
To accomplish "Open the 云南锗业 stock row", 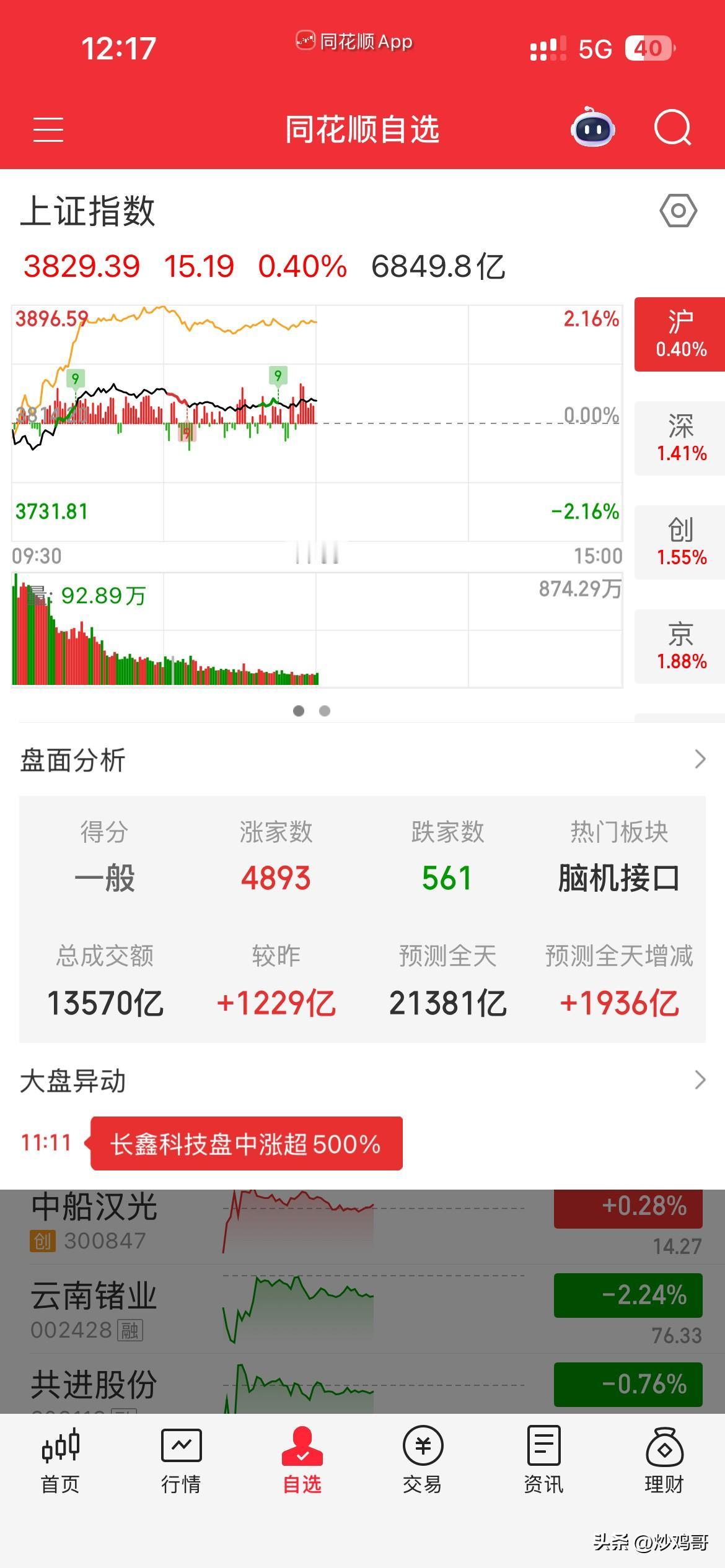I will click(362, 1309).
